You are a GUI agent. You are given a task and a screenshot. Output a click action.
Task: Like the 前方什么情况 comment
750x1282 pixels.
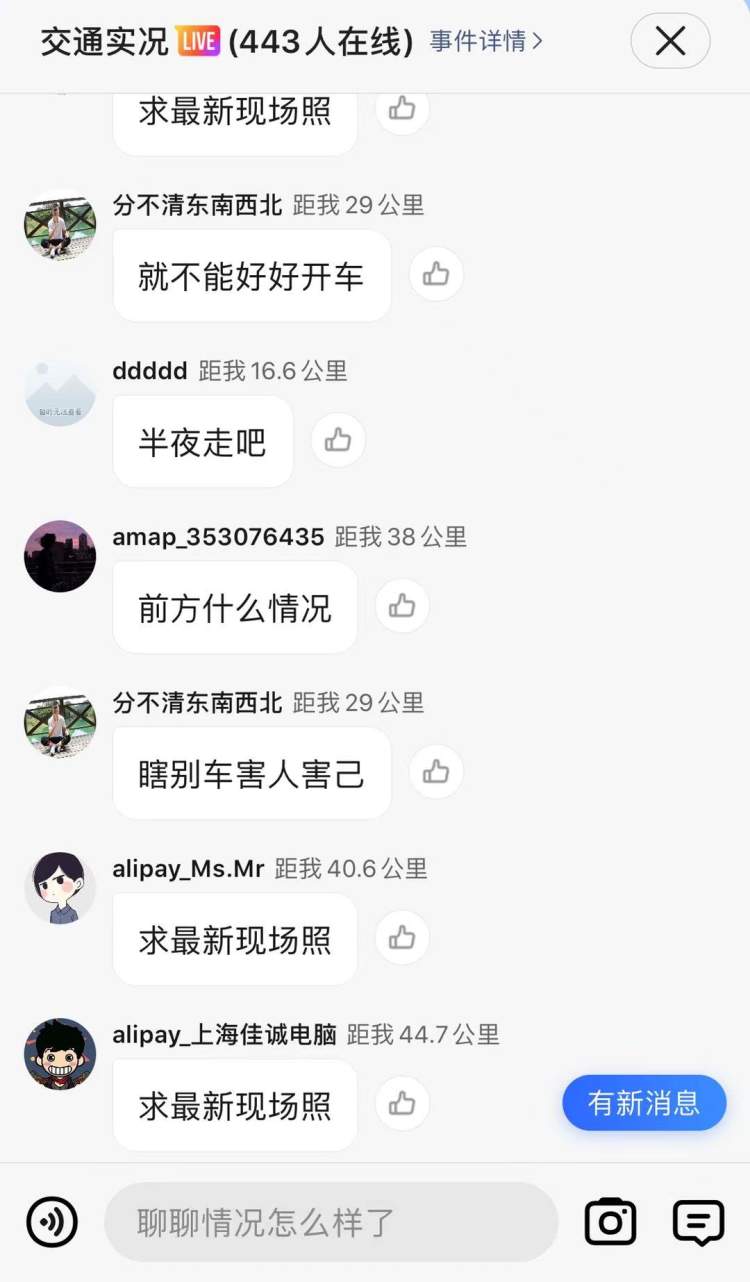pos(402,606)
